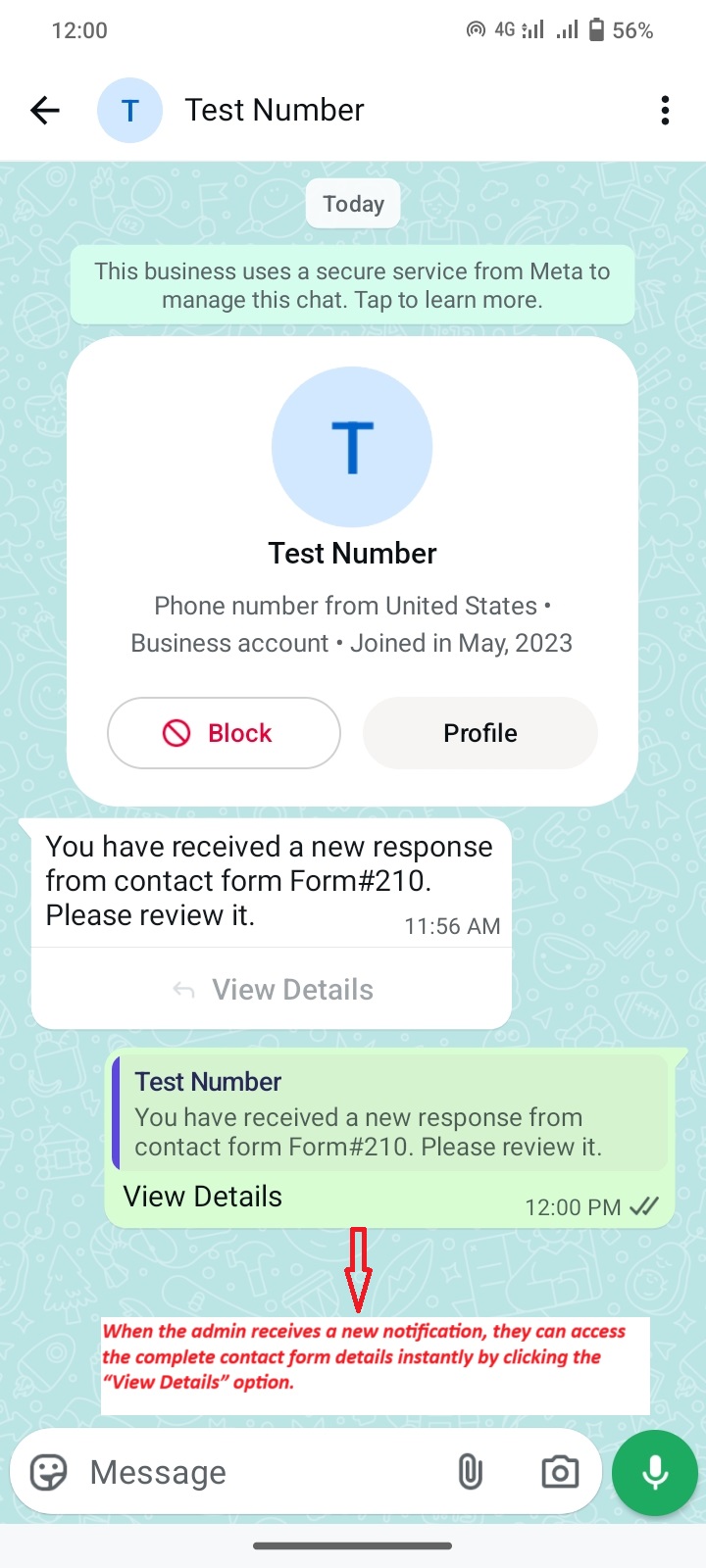Click the attachment paperclip icon
Viewport: 706px width, 1568px height.
click(x=470, y=1472)
